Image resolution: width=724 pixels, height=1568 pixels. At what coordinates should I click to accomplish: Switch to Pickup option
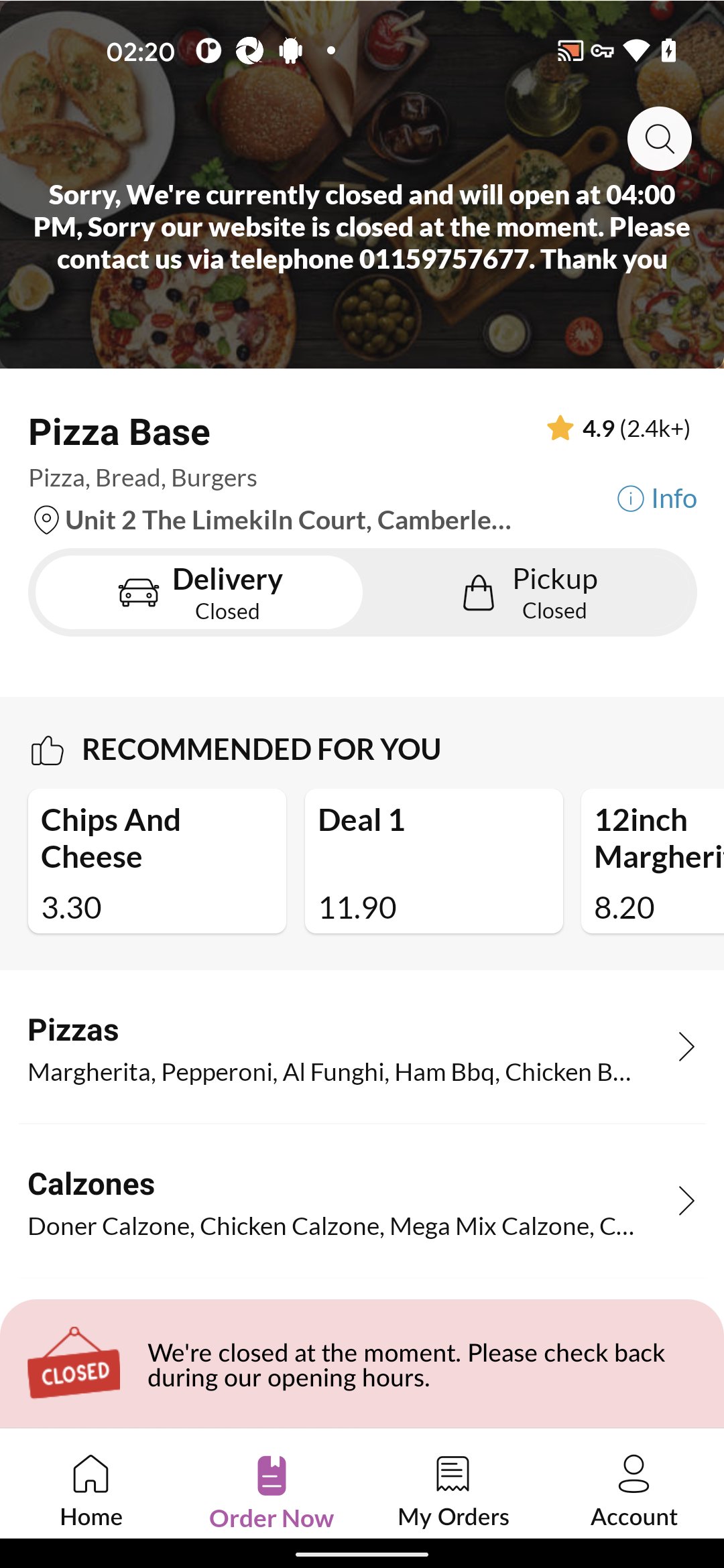[530, 593]
